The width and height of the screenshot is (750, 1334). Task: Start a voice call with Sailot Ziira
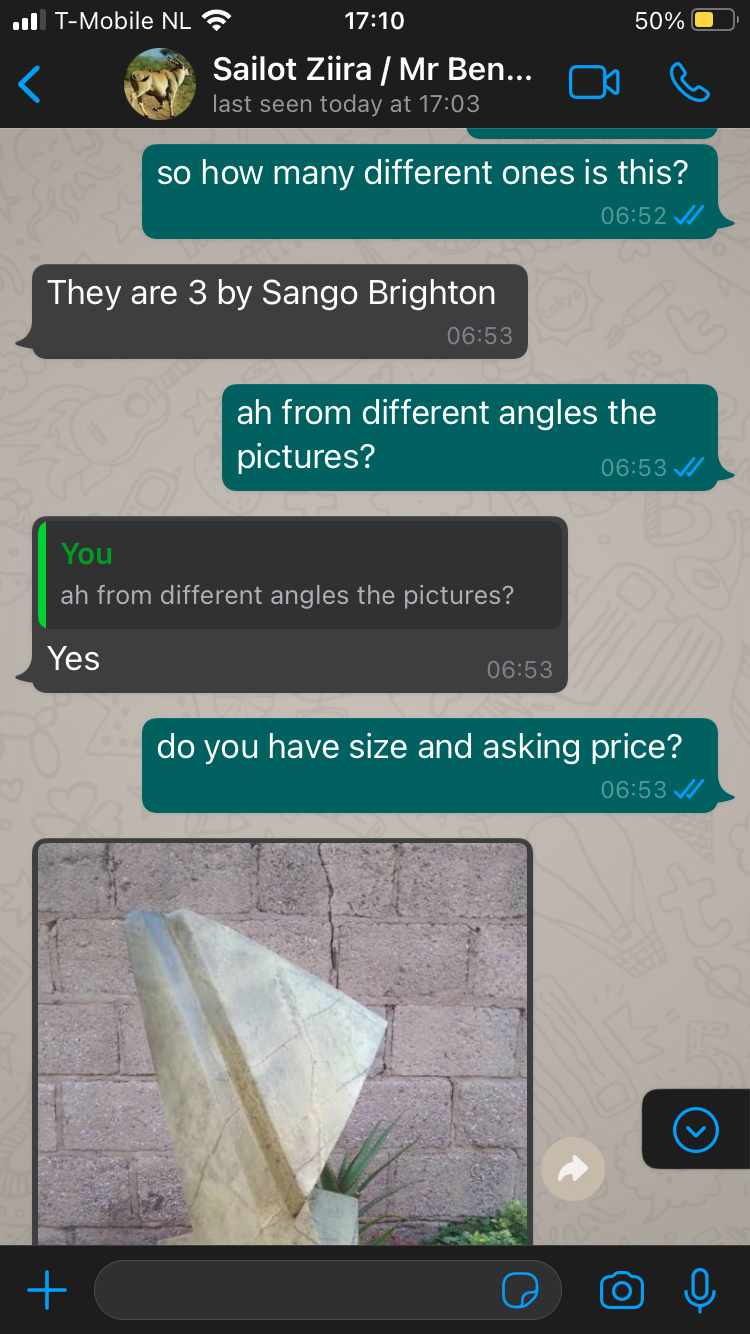click(x=689, y=83)
